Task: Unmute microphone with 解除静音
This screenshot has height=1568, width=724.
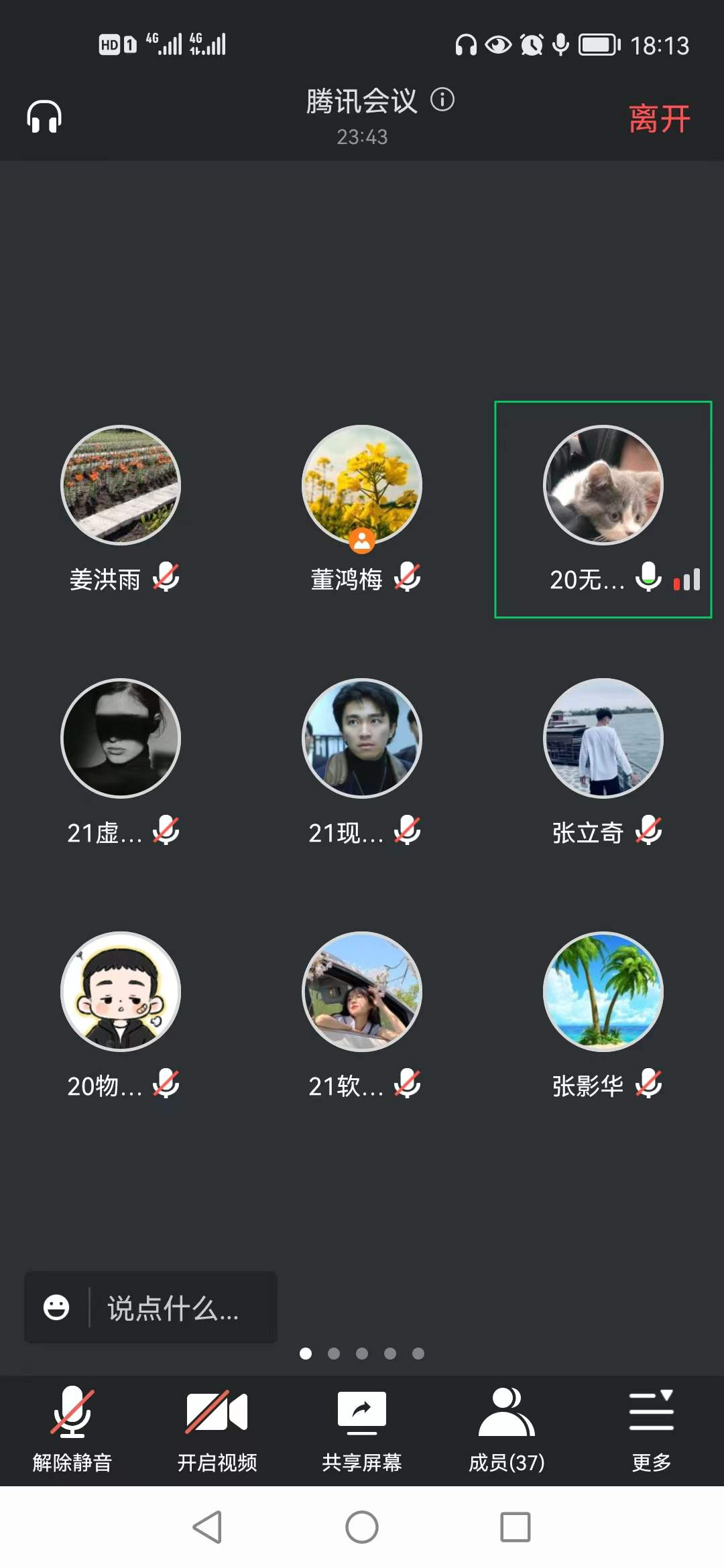Action: tap(72, 1429)
